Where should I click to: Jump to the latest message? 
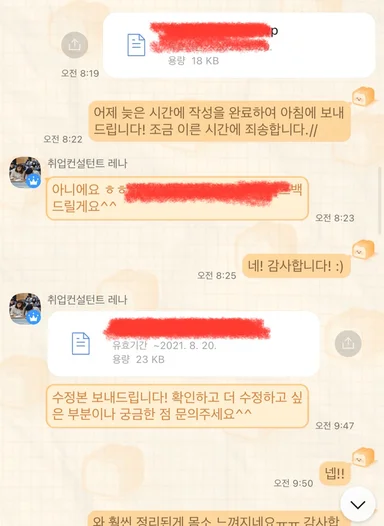click(358, 505)
